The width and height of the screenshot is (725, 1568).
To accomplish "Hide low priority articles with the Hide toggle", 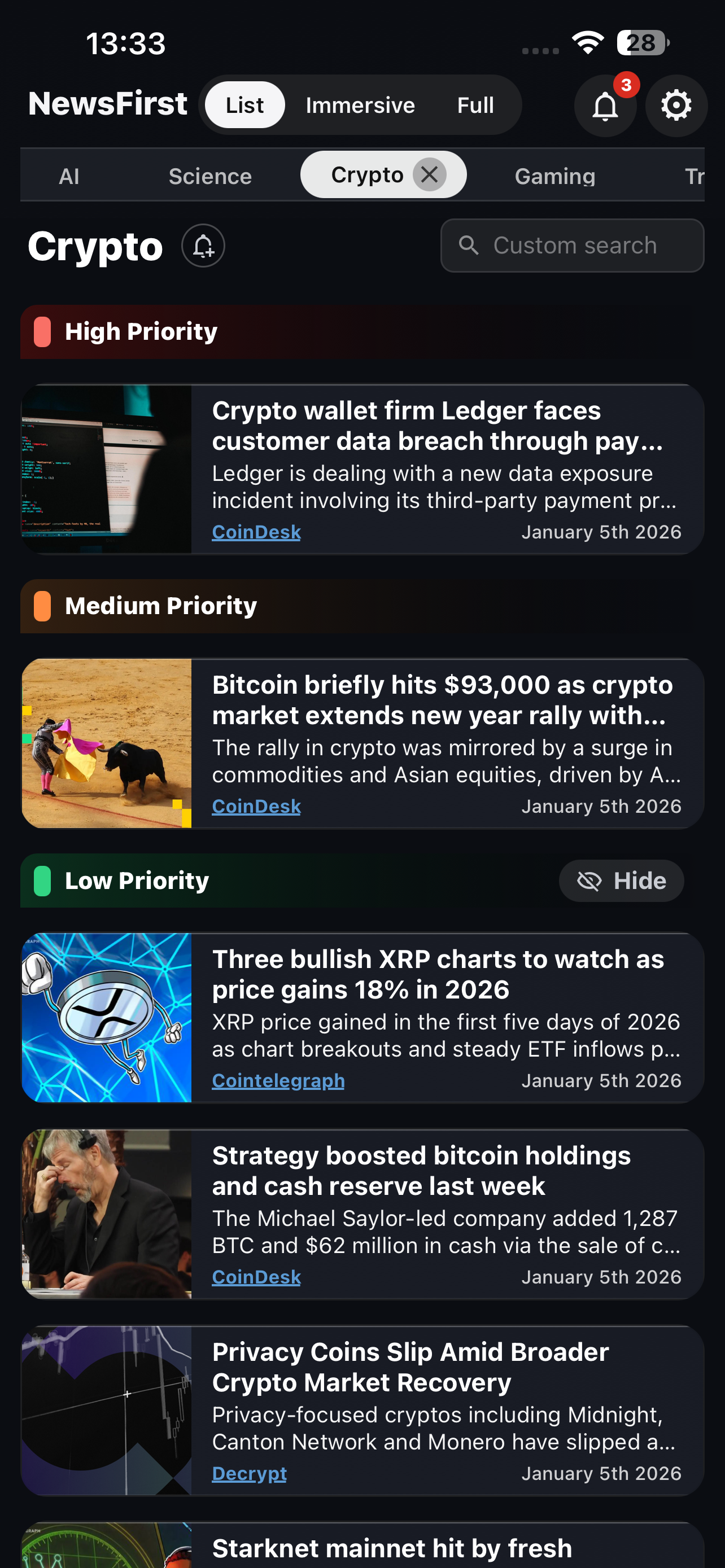I will point(621,880).
